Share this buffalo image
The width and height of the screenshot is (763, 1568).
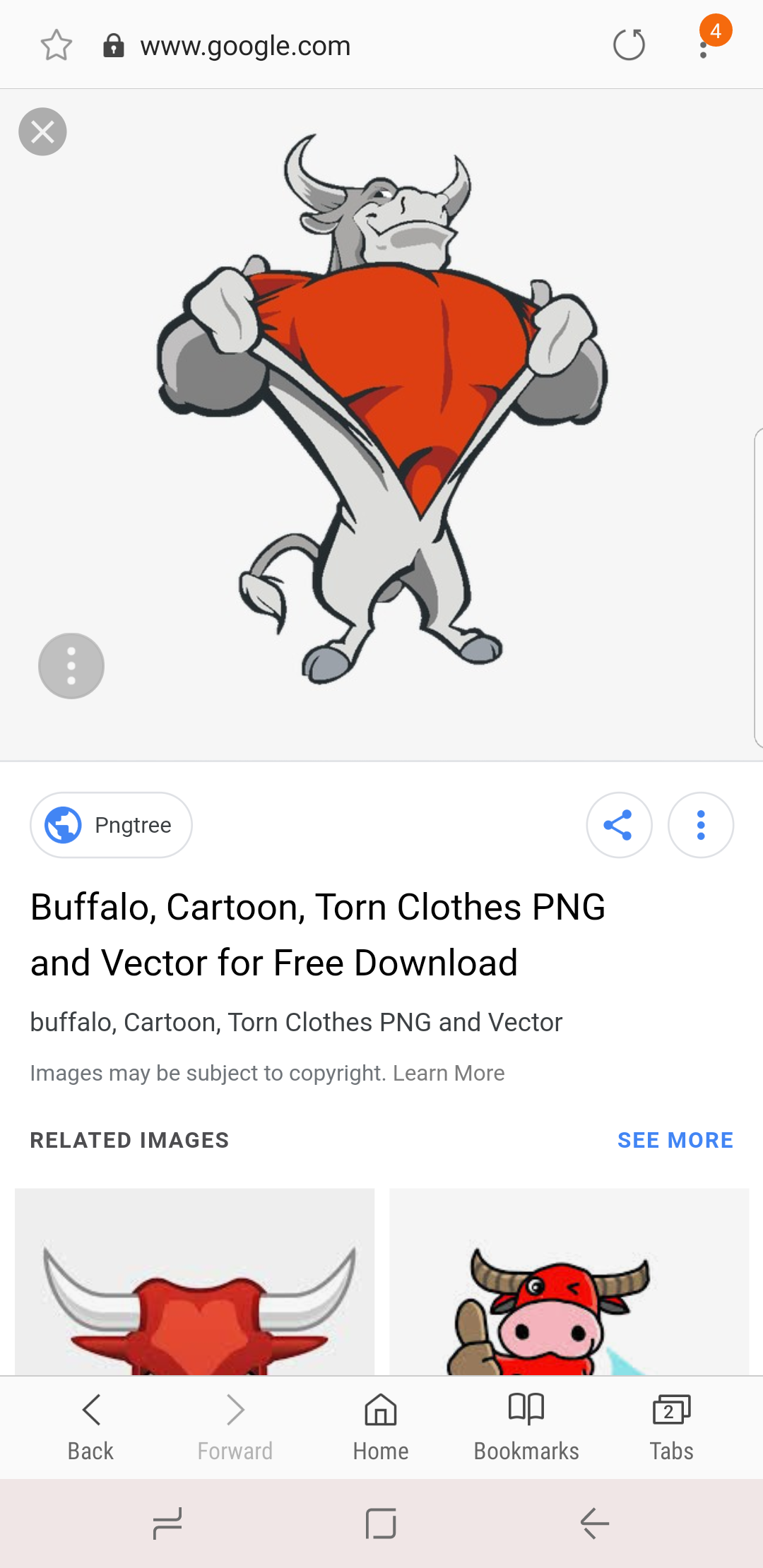[619, 825]
